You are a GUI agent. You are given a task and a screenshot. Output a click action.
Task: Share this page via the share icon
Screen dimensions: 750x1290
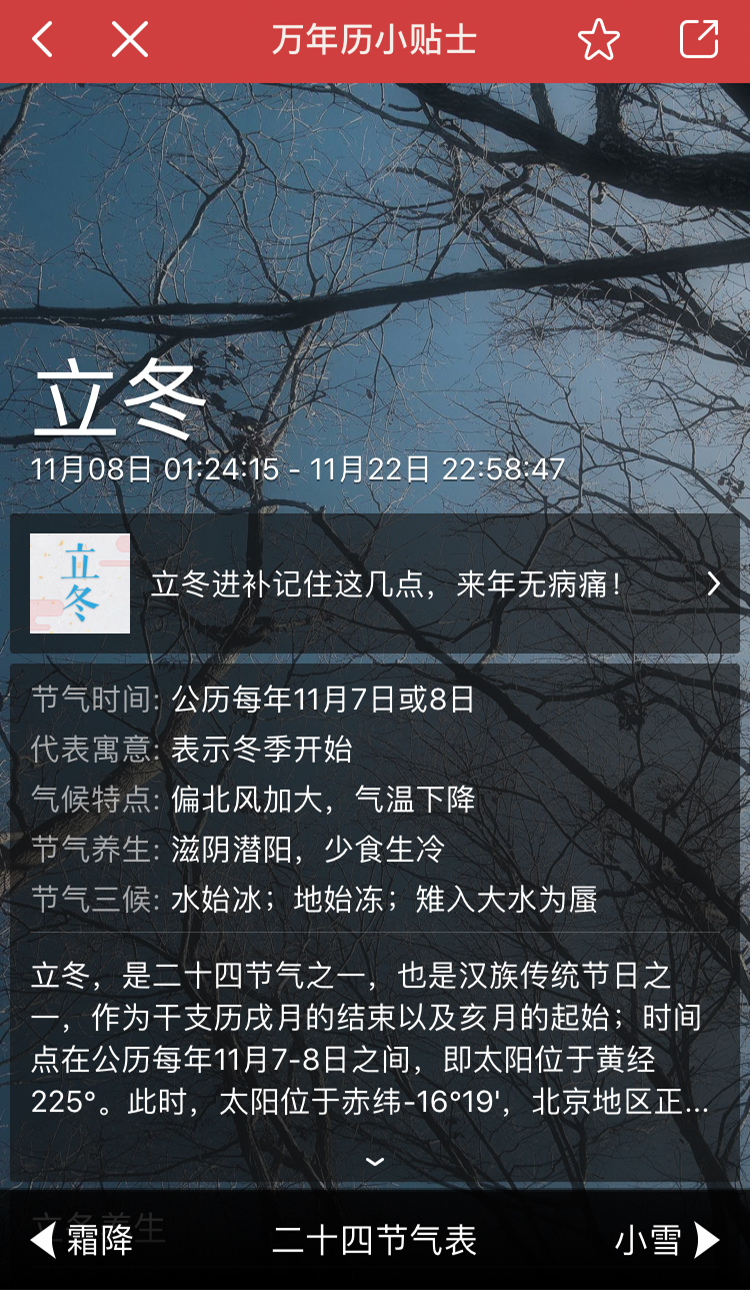699,40
